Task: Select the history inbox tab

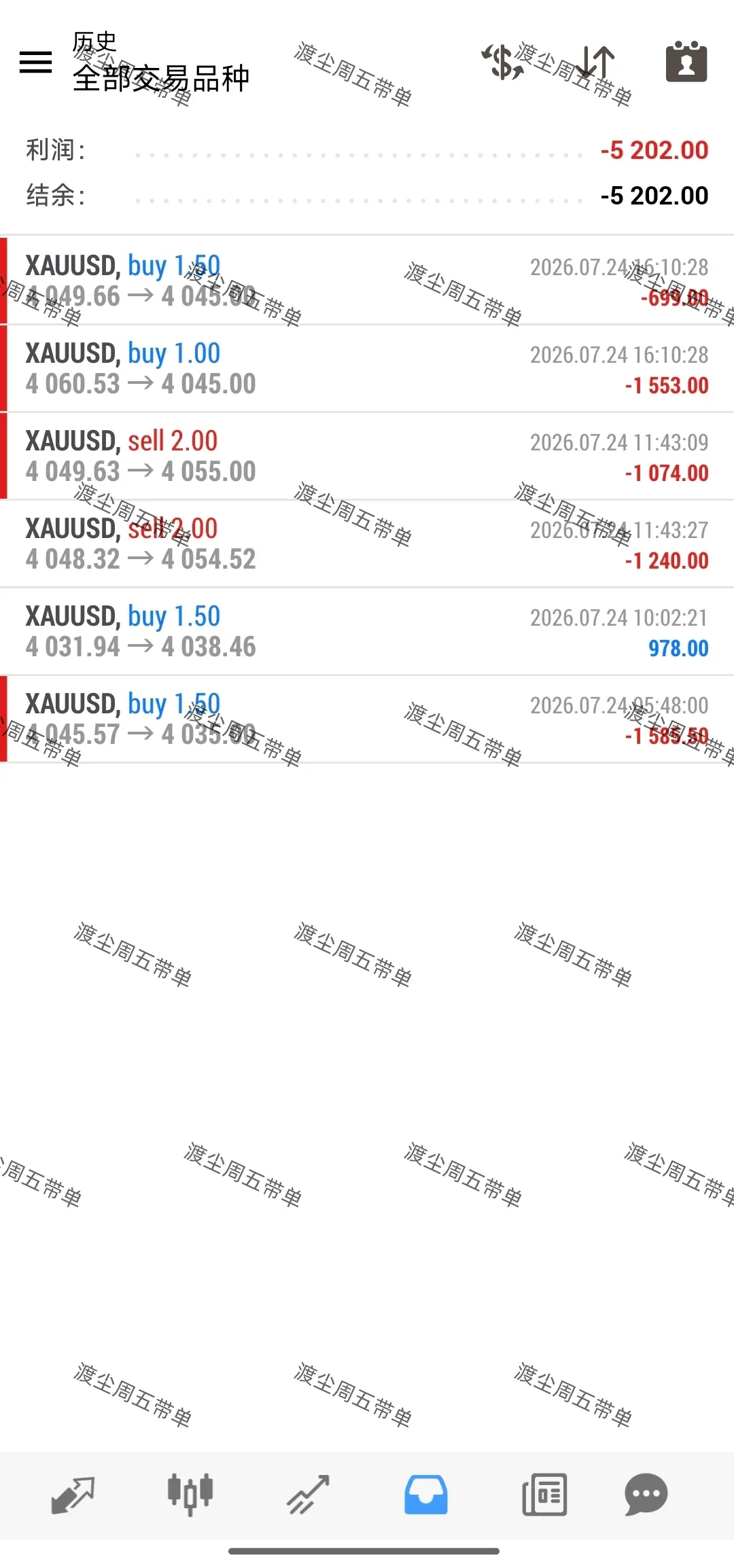Action: [x=426, y=1495]
